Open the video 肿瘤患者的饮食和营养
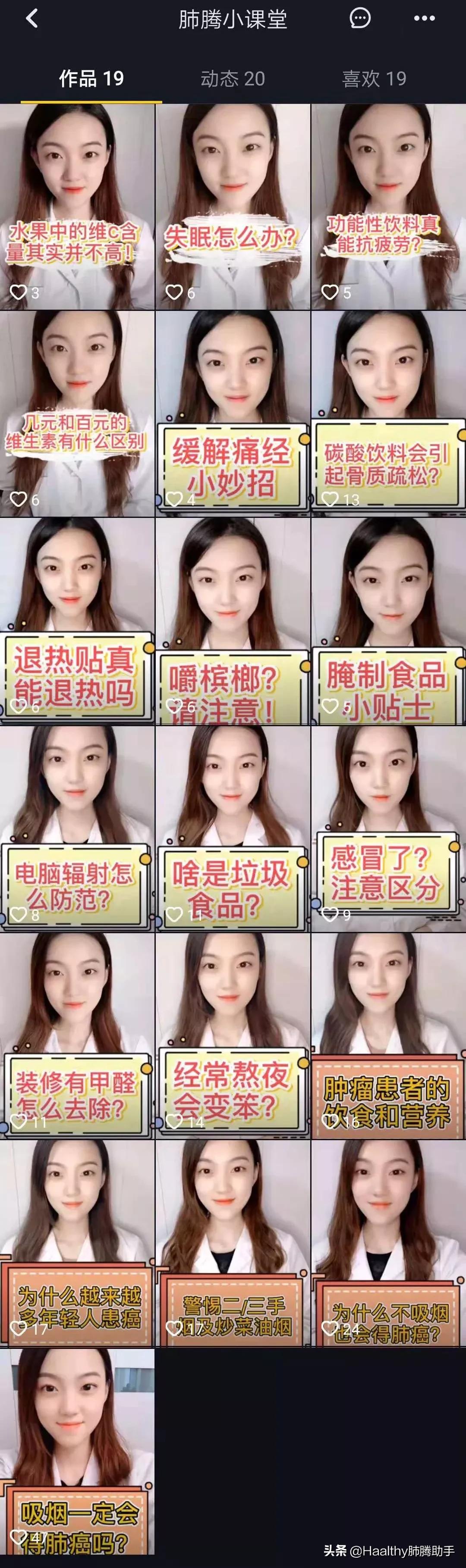 point(389,1035)
